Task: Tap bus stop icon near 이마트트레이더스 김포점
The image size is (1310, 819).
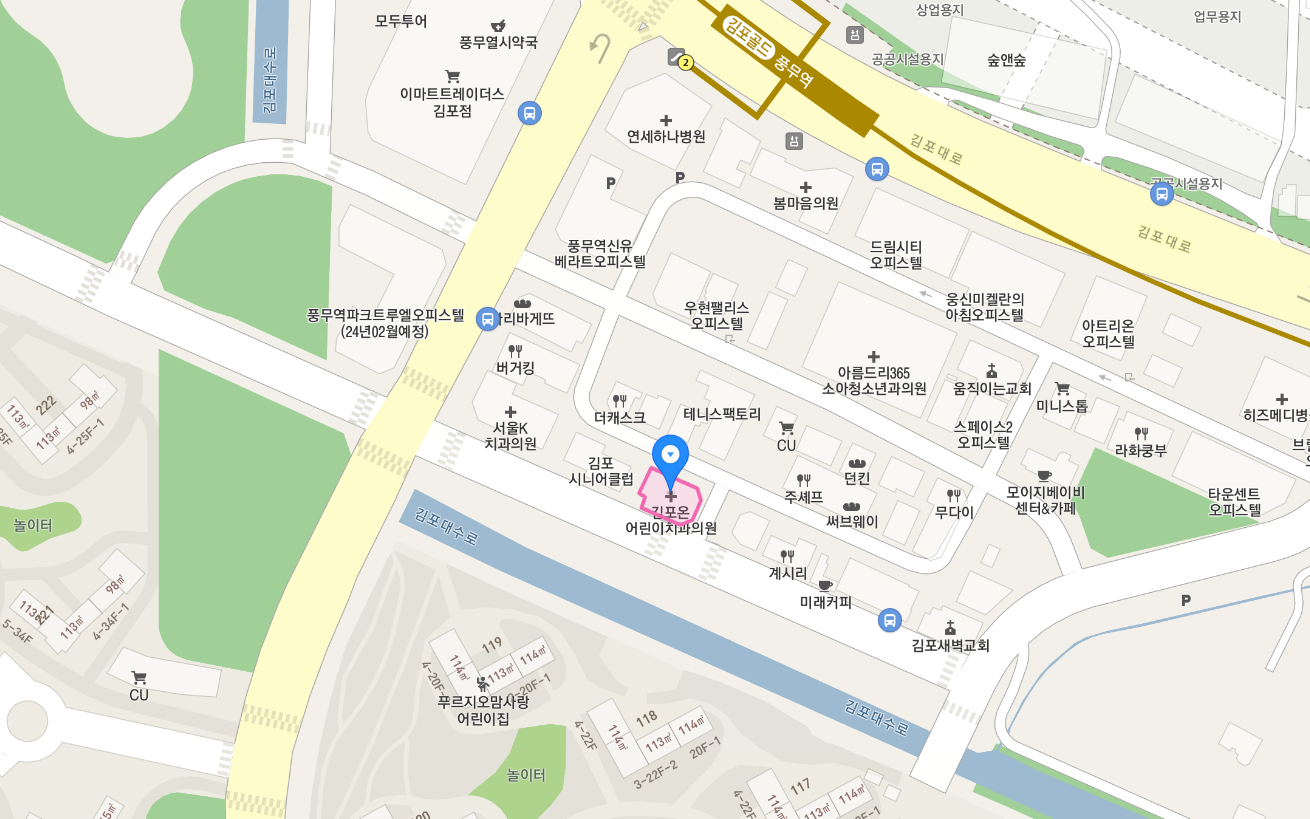Action: [x=530, y=114]
